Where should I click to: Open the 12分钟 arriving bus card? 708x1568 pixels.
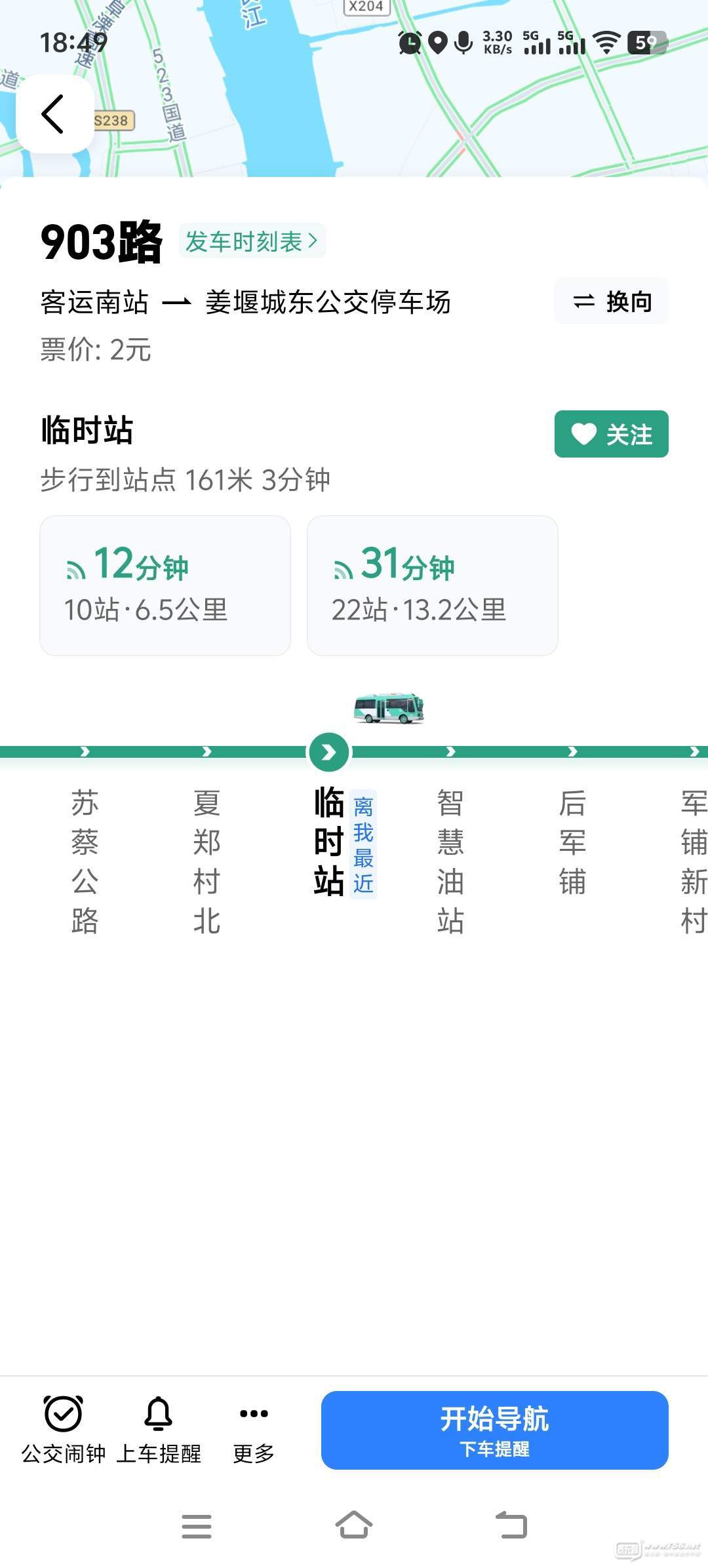(x=165, y=585)
